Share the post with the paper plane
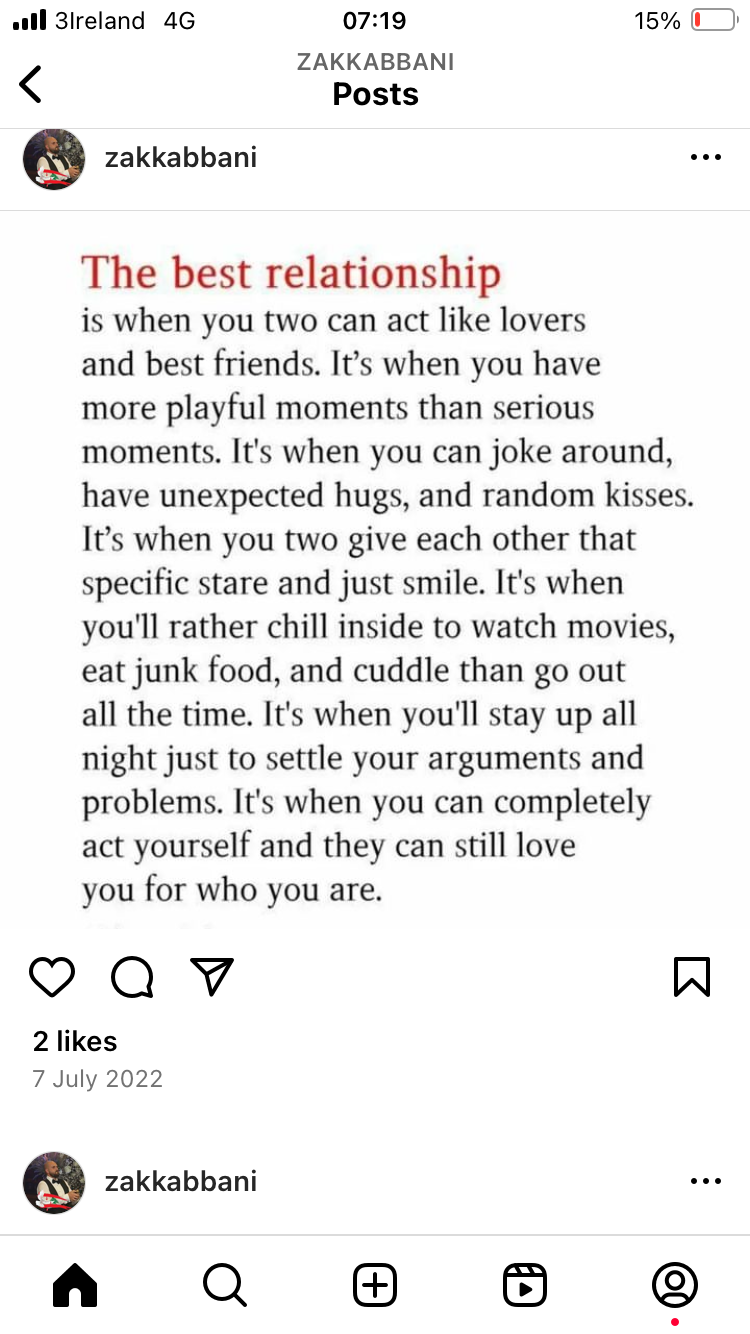This screenshot has height=1334, width=750. coord(211,977)
